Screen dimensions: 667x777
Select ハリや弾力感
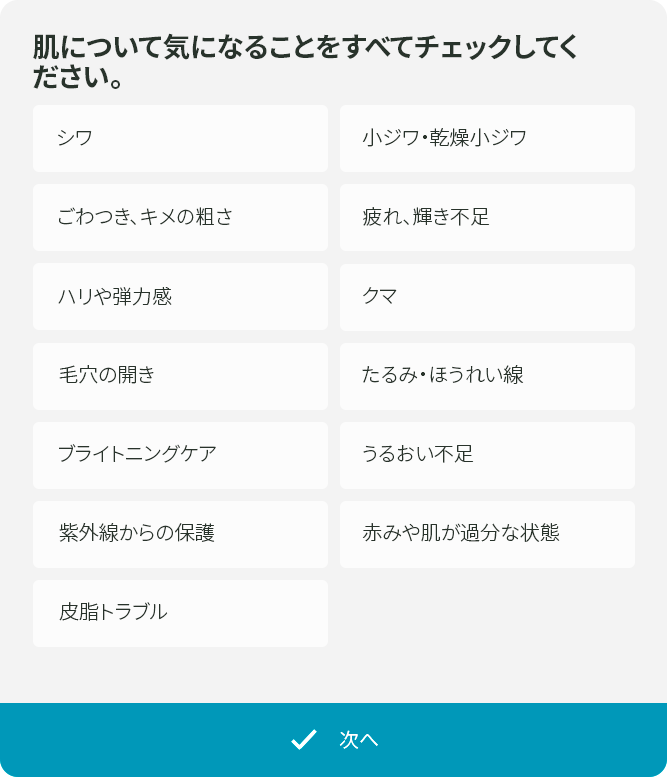tap(180, 296)
